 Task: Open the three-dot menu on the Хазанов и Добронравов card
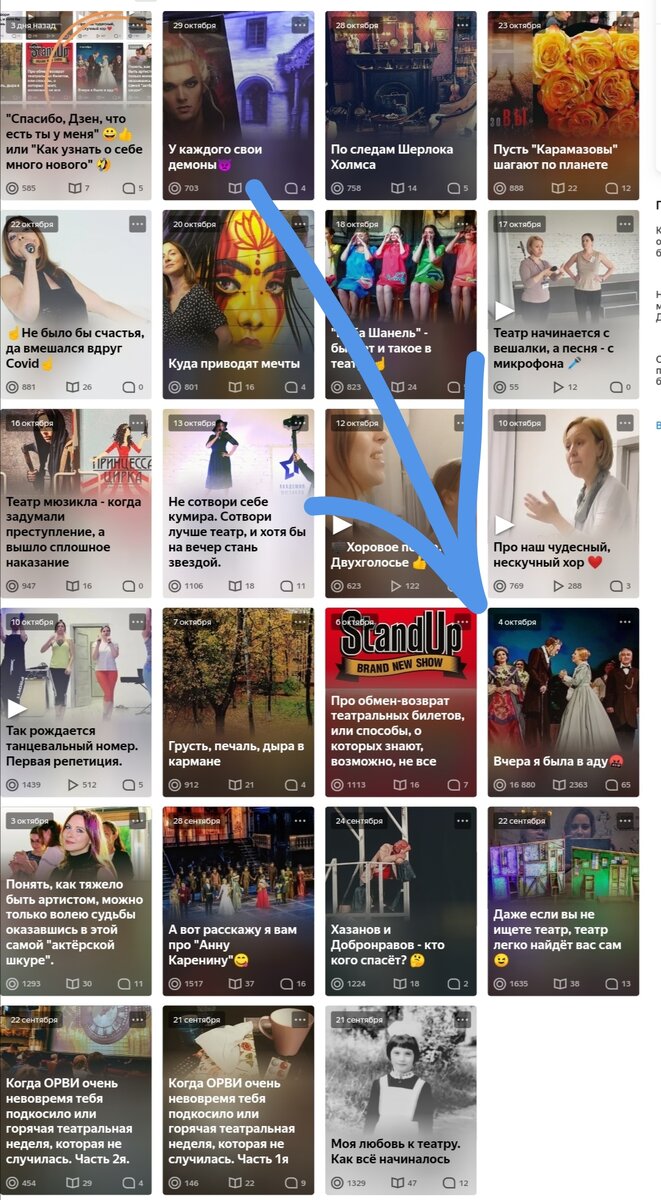(x=463, y=821)
